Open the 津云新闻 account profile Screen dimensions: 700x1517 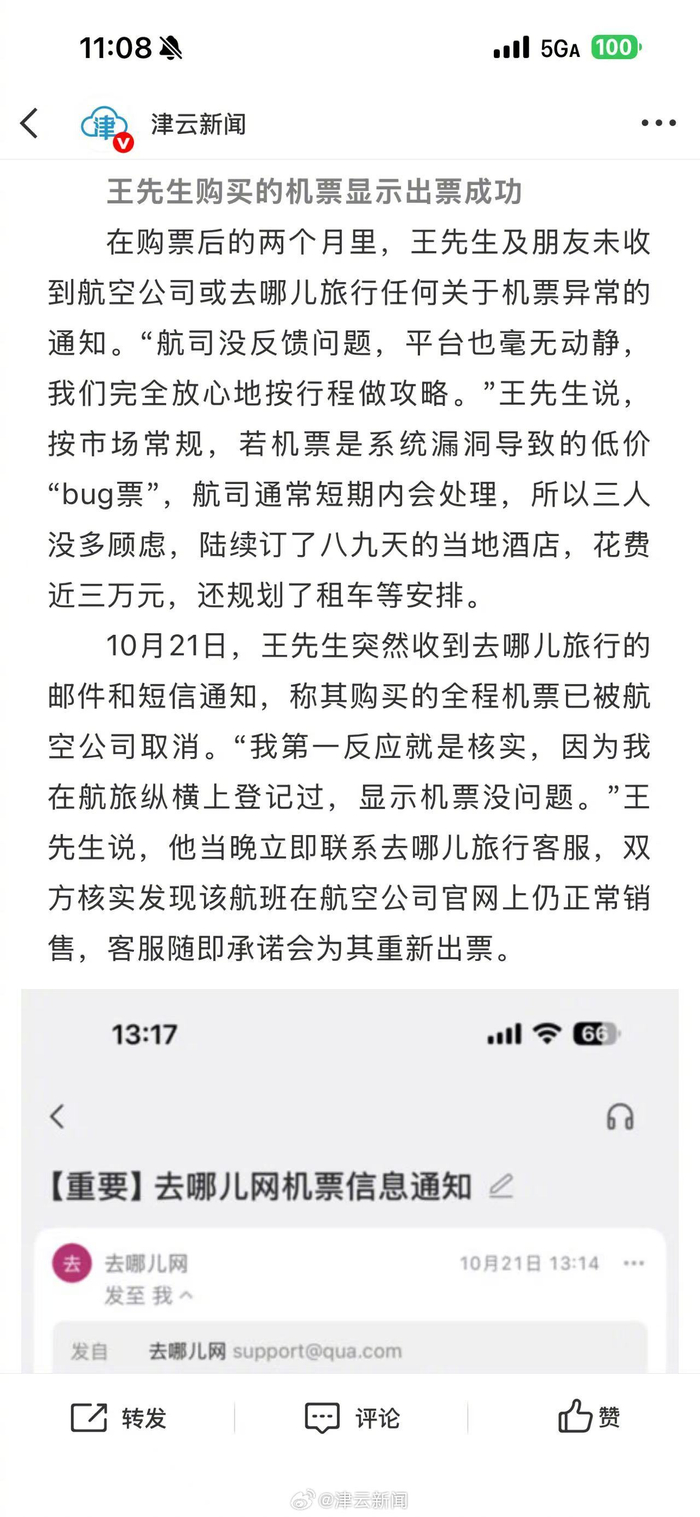[x=163, y=124]
